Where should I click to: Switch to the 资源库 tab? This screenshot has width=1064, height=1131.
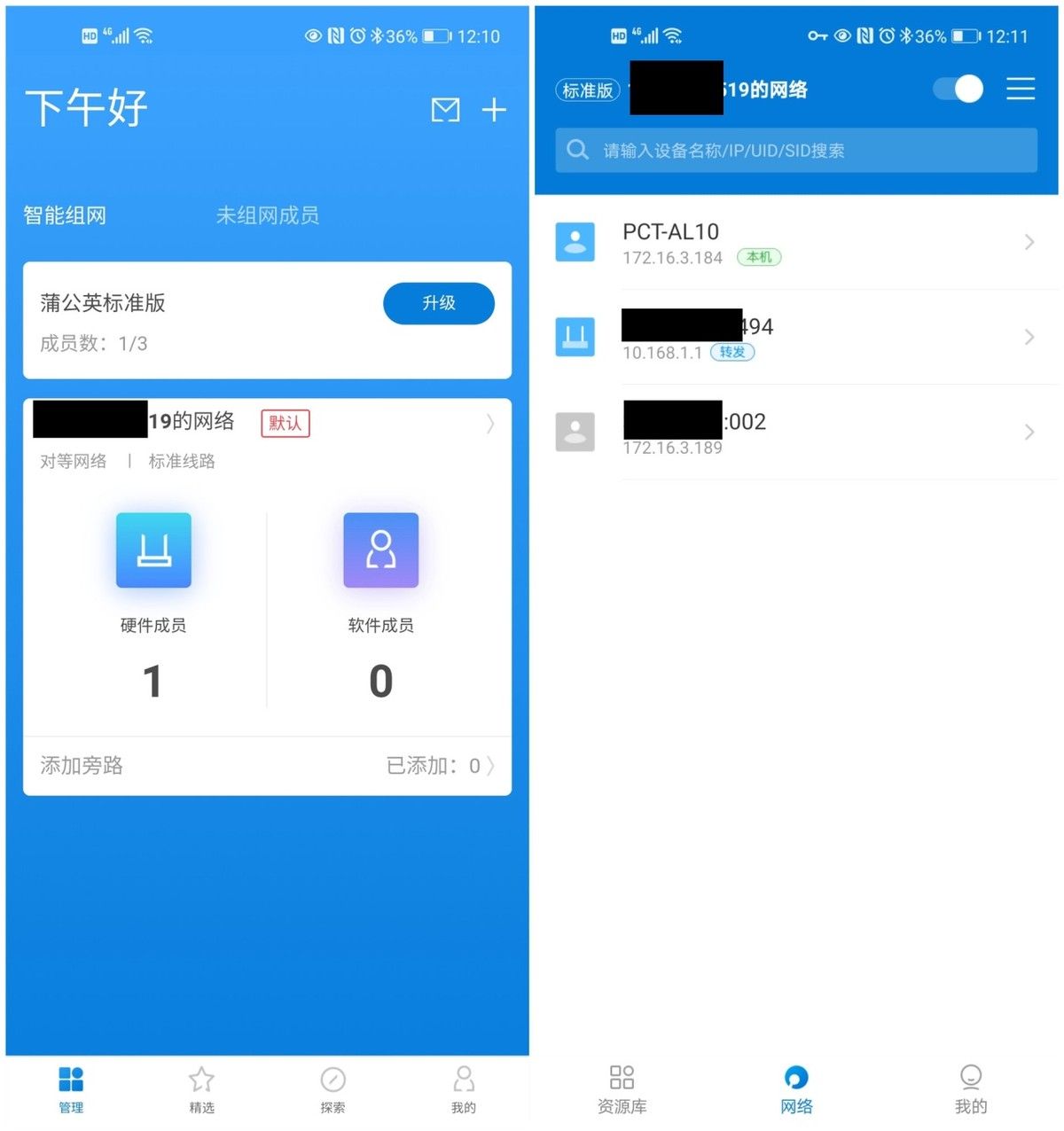[622, 1089]
